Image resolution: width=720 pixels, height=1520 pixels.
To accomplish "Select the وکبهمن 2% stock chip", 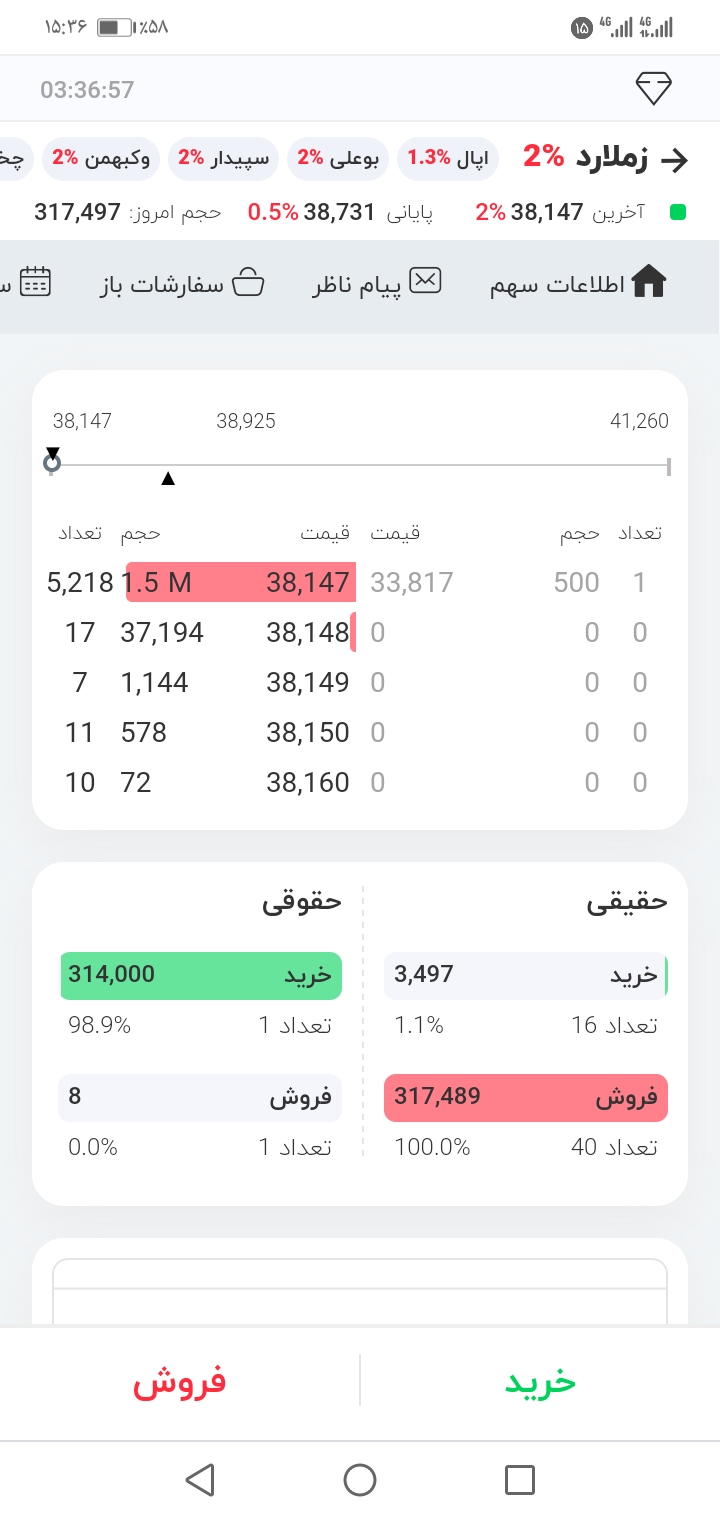I will click(x=101, y=158).
